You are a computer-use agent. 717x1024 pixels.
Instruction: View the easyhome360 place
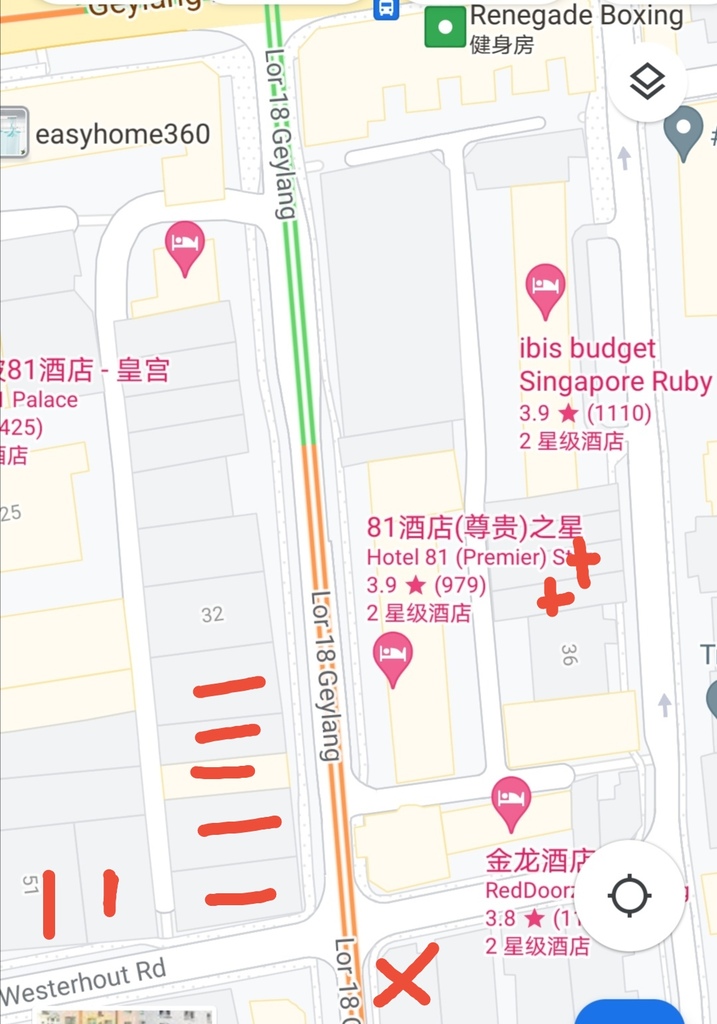point(14,133)
